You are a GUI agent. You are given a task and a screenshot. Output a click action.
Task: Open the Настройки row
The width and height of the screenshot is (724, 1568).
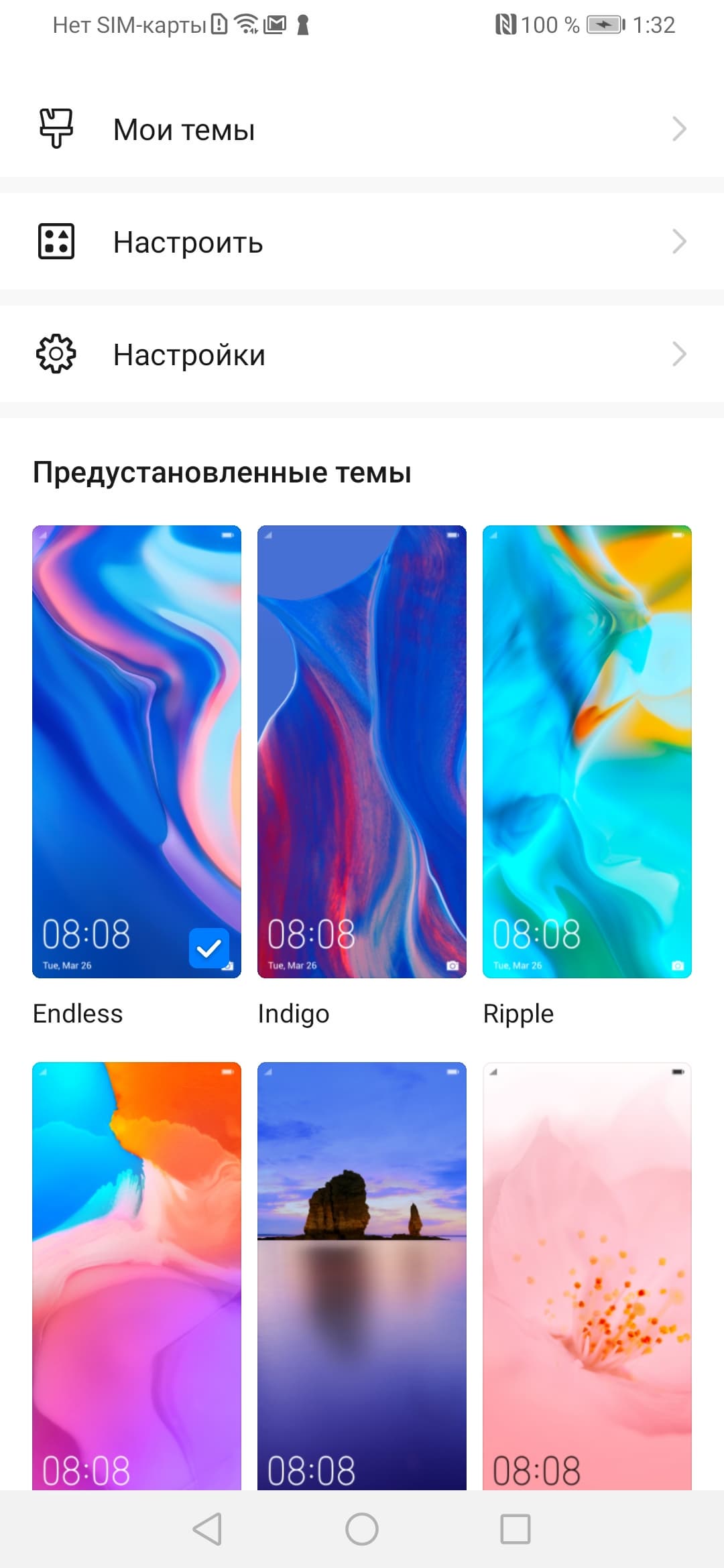(362, 354)
